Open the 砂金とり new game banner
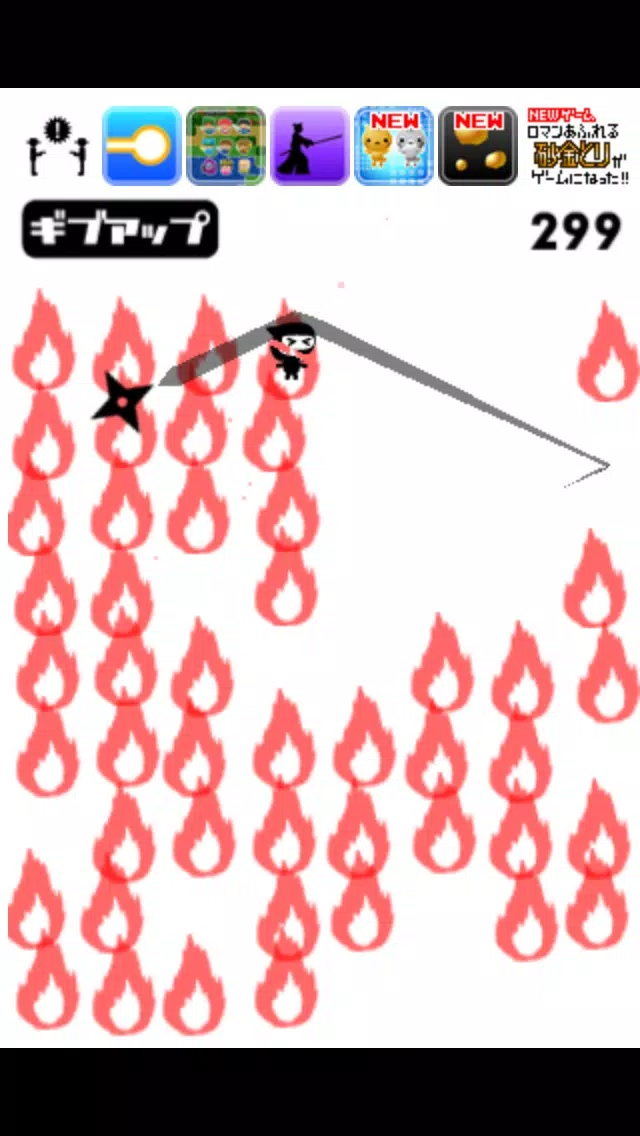The image size is (640, 1136). click(x=577, y=147)
